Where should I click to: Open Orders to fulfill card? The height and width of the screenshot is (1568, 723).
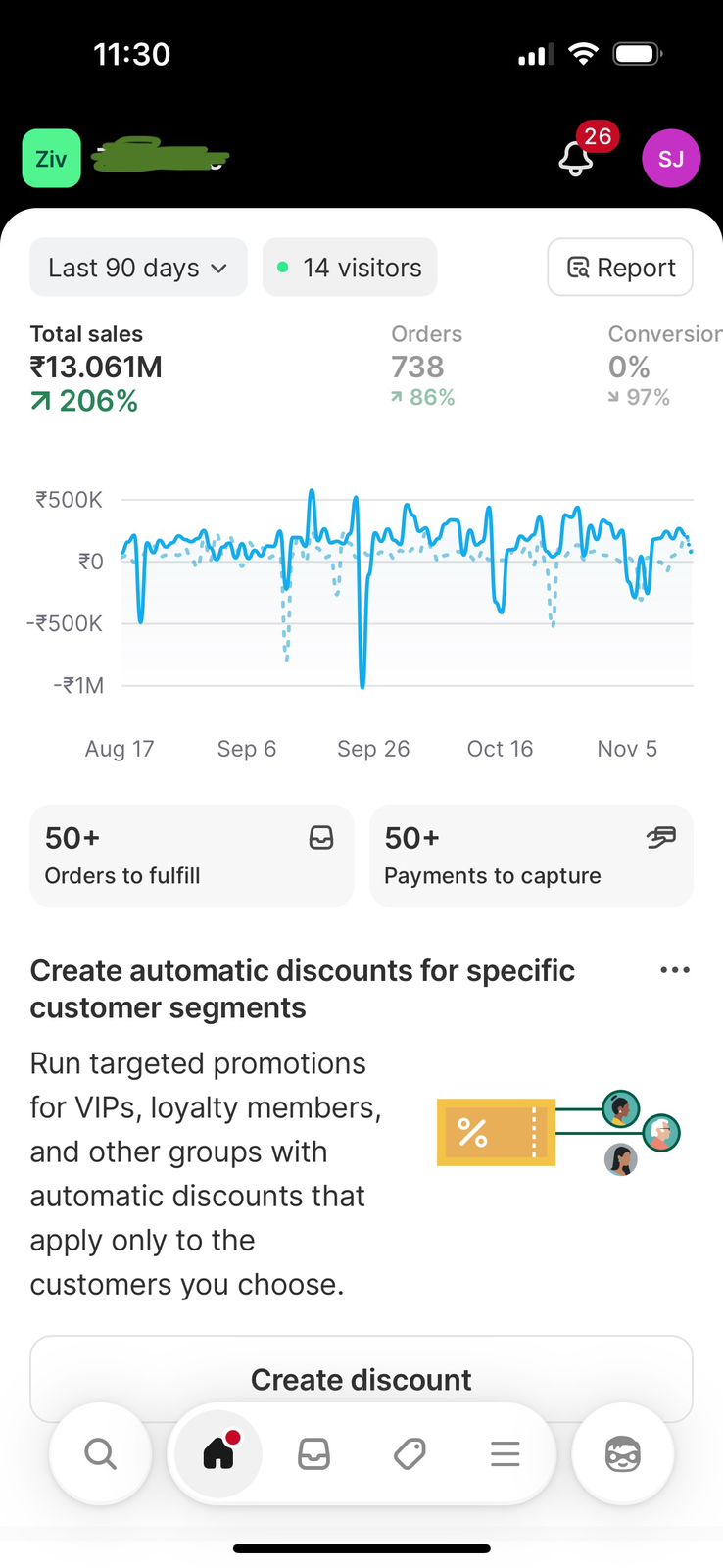[x=191, y=856]
